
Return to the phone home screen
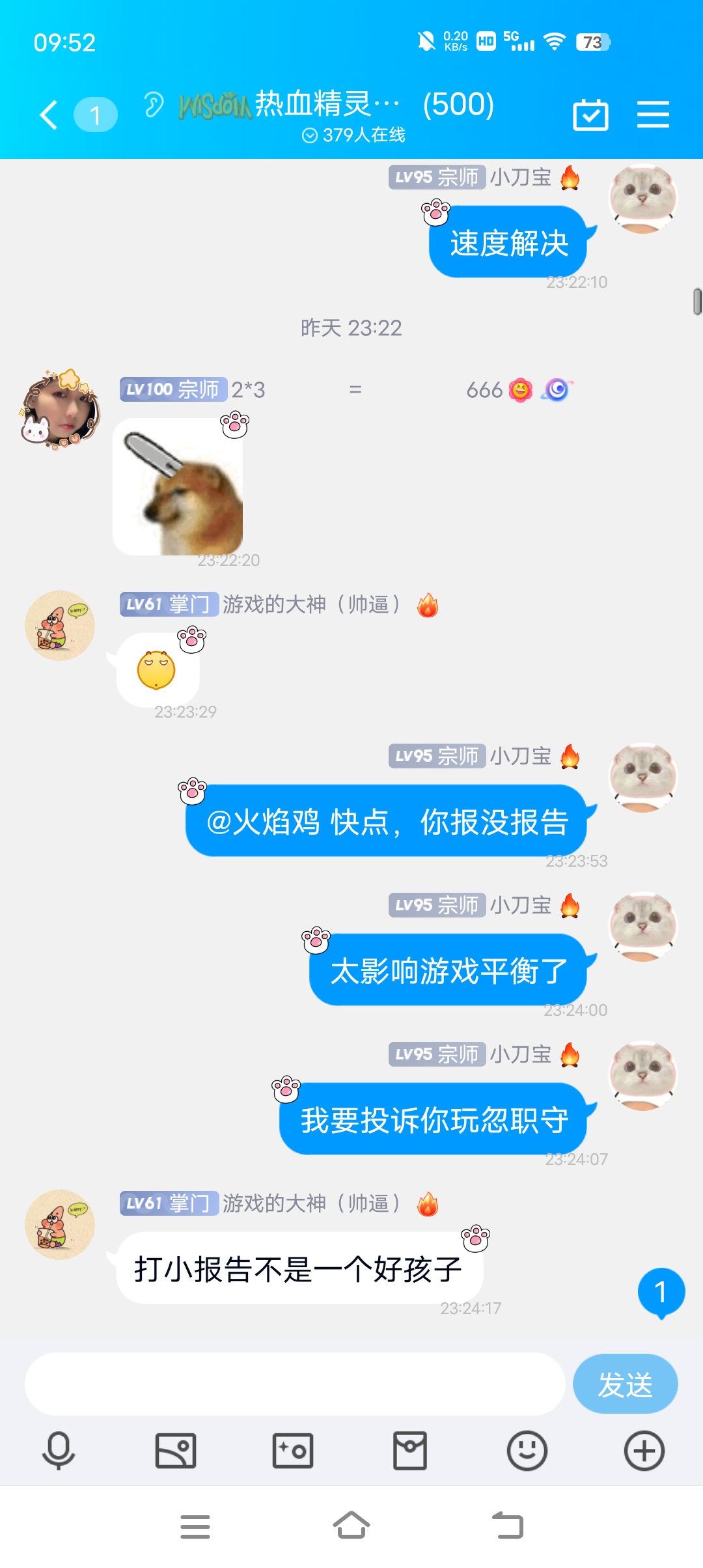(x=351, y=1526)
